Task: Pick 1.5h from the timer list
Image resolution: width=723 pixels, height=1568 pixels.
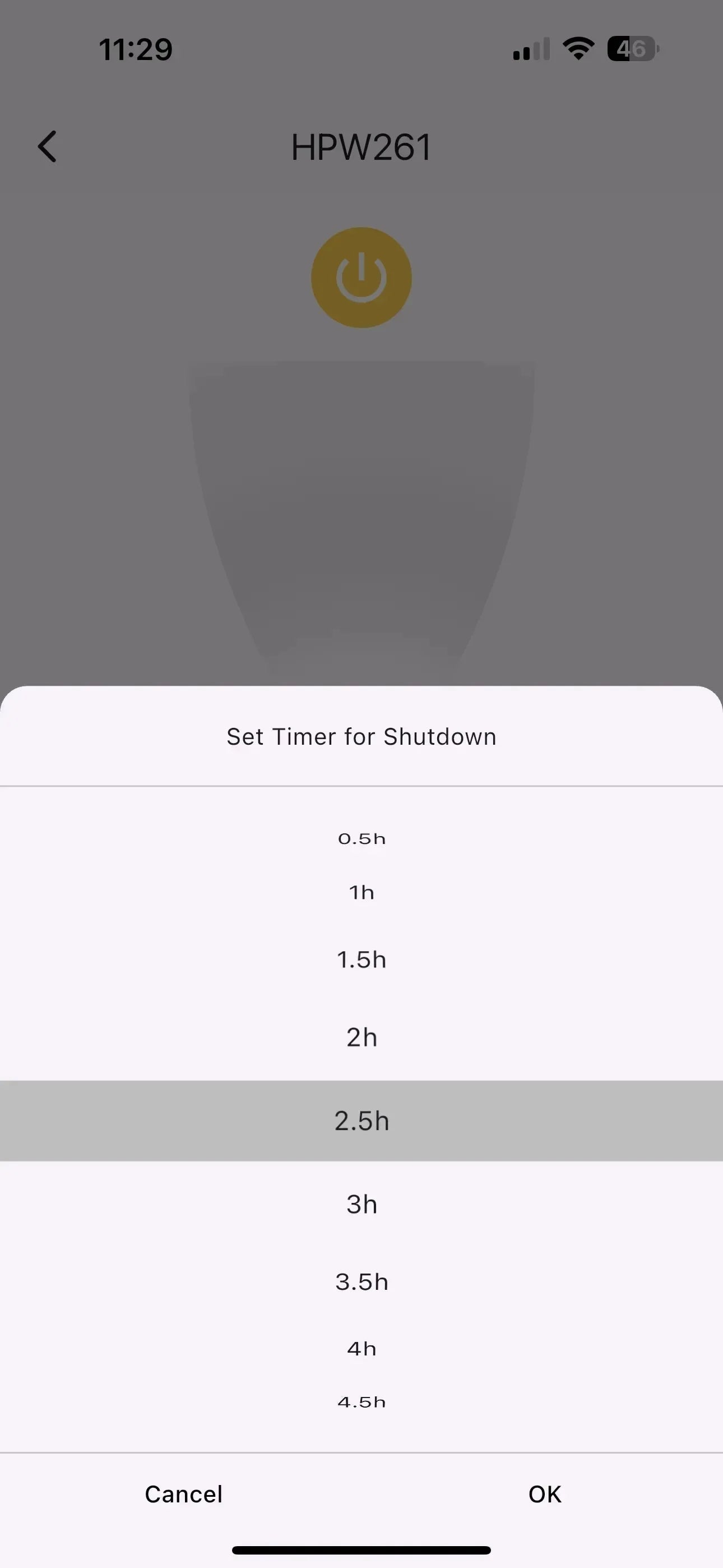Action: pyautogui.click(x=361, y=960)
